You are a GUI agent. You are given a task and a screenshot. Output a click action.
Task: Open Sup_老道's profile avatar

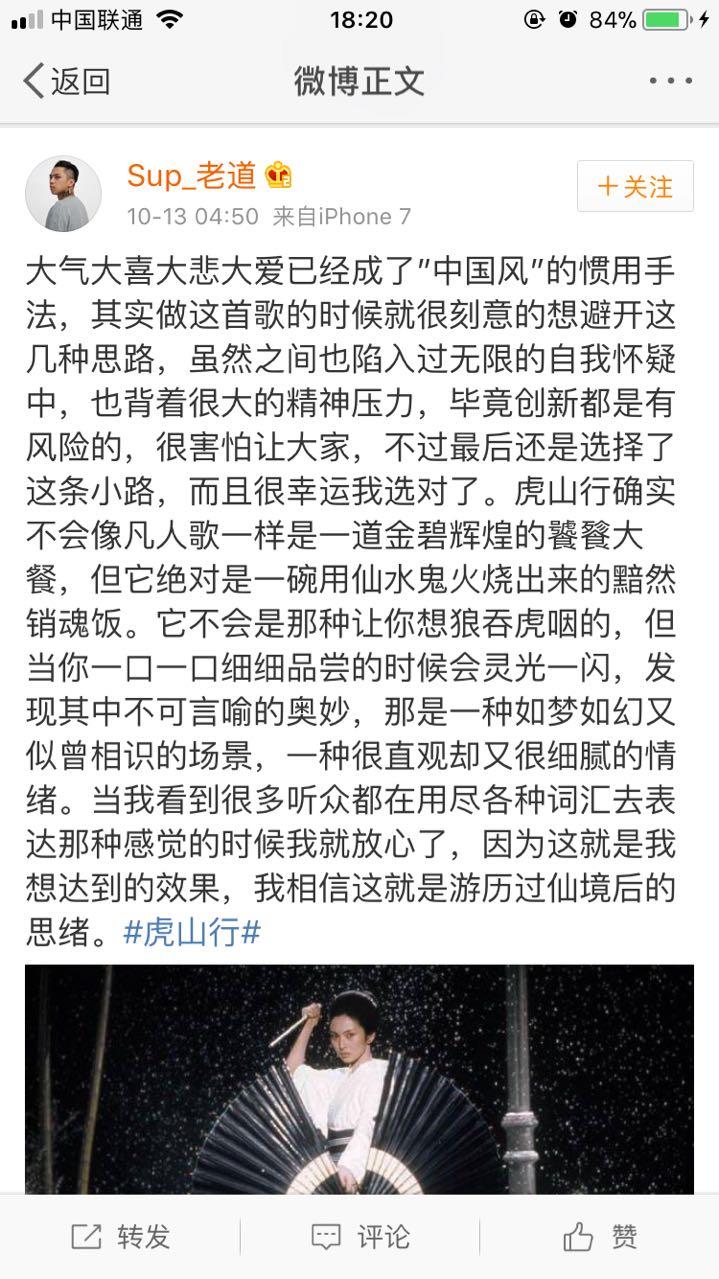point(63,194)
